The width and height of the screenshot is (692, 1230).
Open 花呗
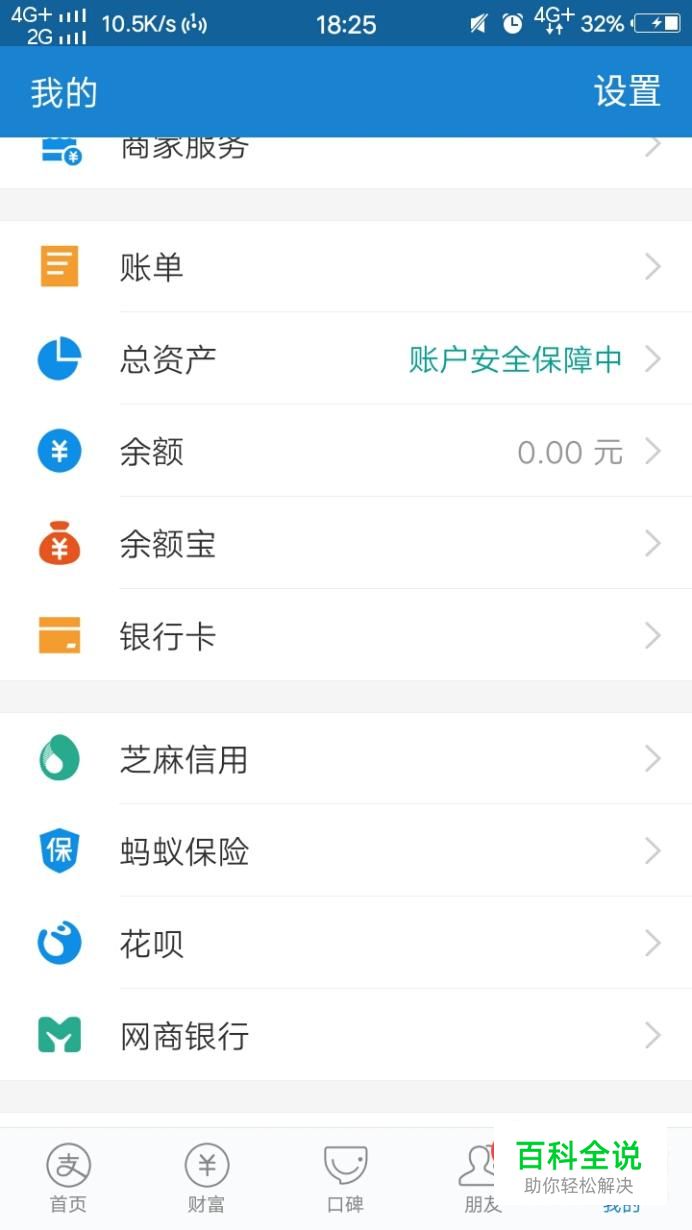click(x=345, y=944)
